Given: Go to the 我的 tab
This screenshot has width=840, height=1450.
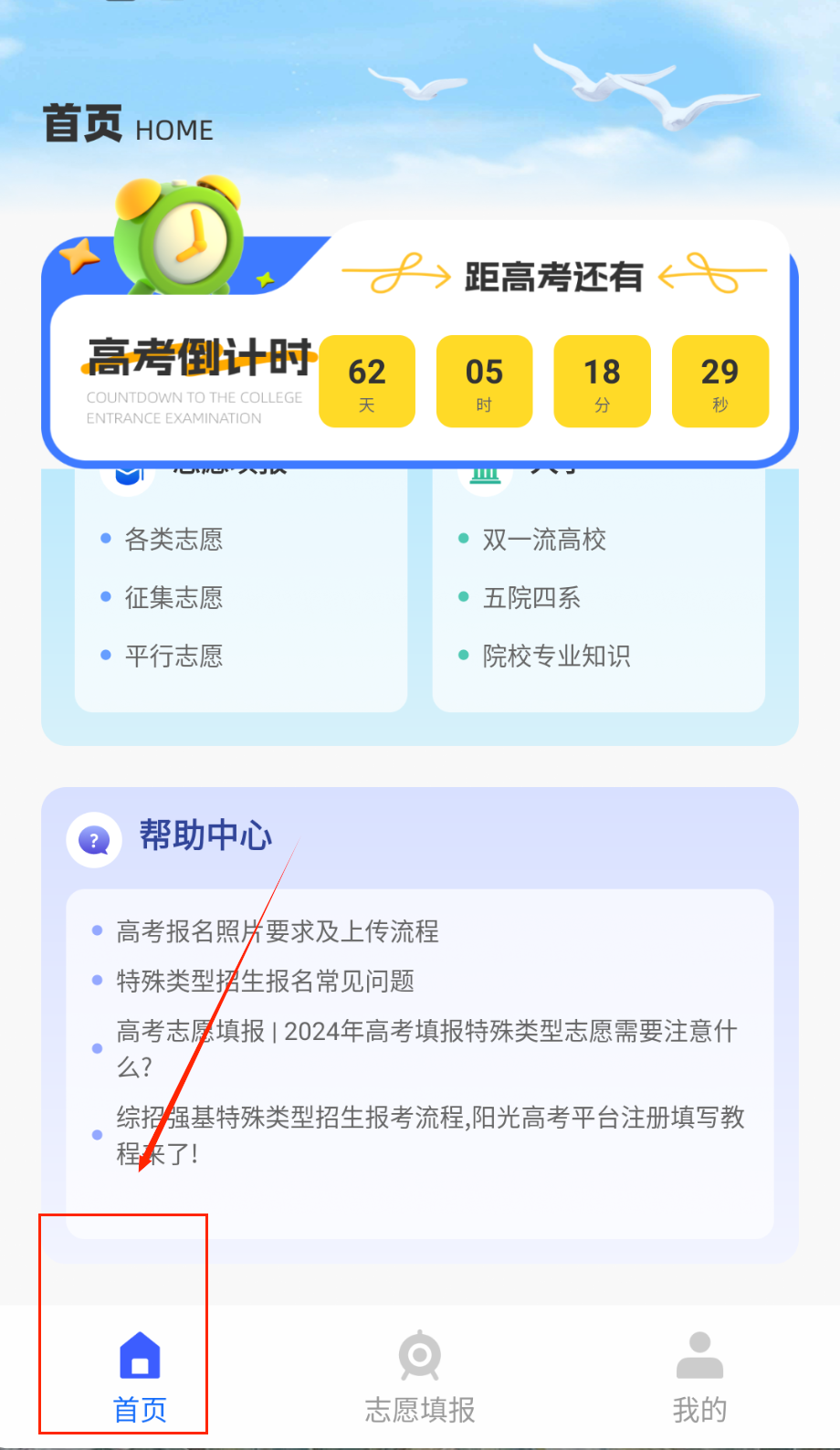Looking at the screenshot, I should [x=699, y=1376].
